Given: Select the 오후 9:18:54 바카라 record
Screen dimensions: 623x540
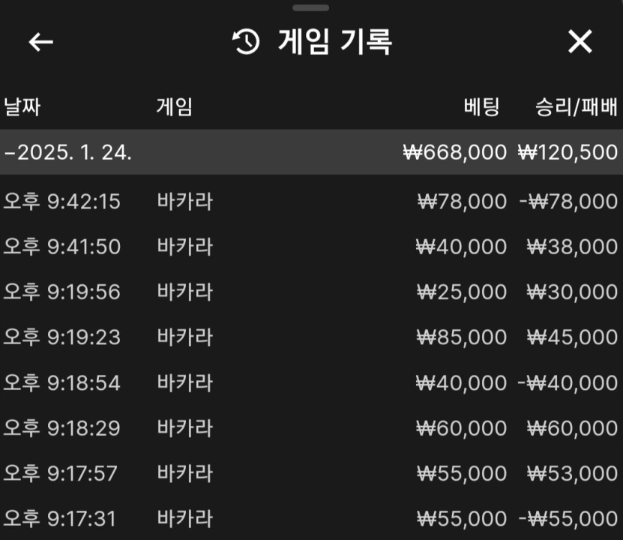Looking at the screenshot, I should pyautogui.click(x=310, y=382).
